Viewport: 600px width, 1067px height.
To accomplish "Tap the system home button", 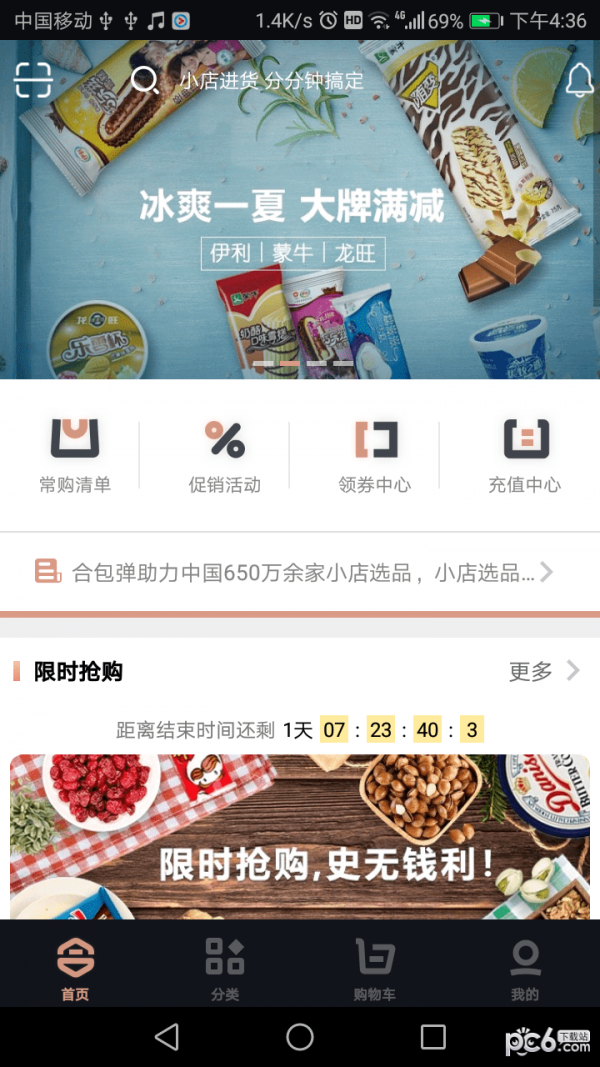I will pyautogui.click(x=300, y=1036).
